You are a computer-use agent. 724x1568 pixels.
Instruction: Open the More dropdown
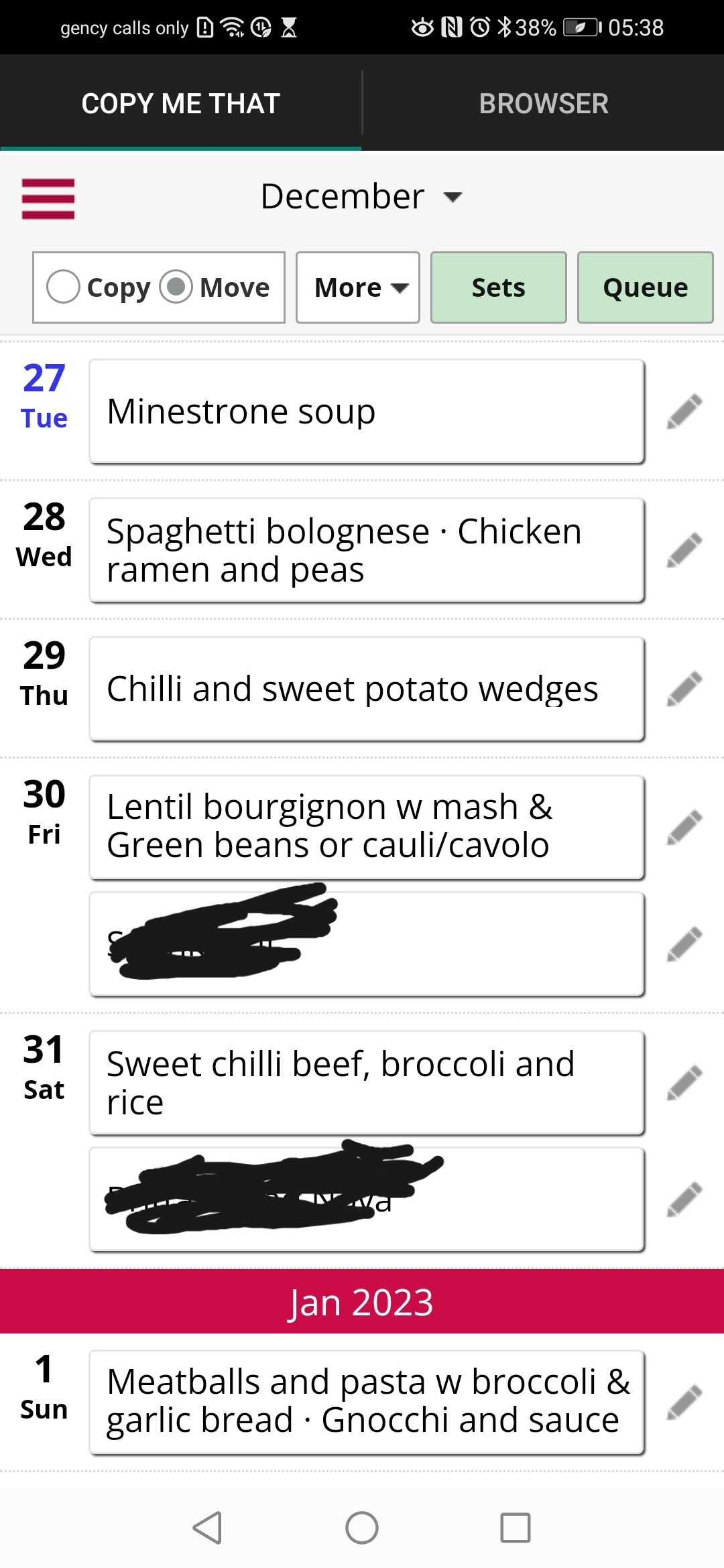click(358, 287)
